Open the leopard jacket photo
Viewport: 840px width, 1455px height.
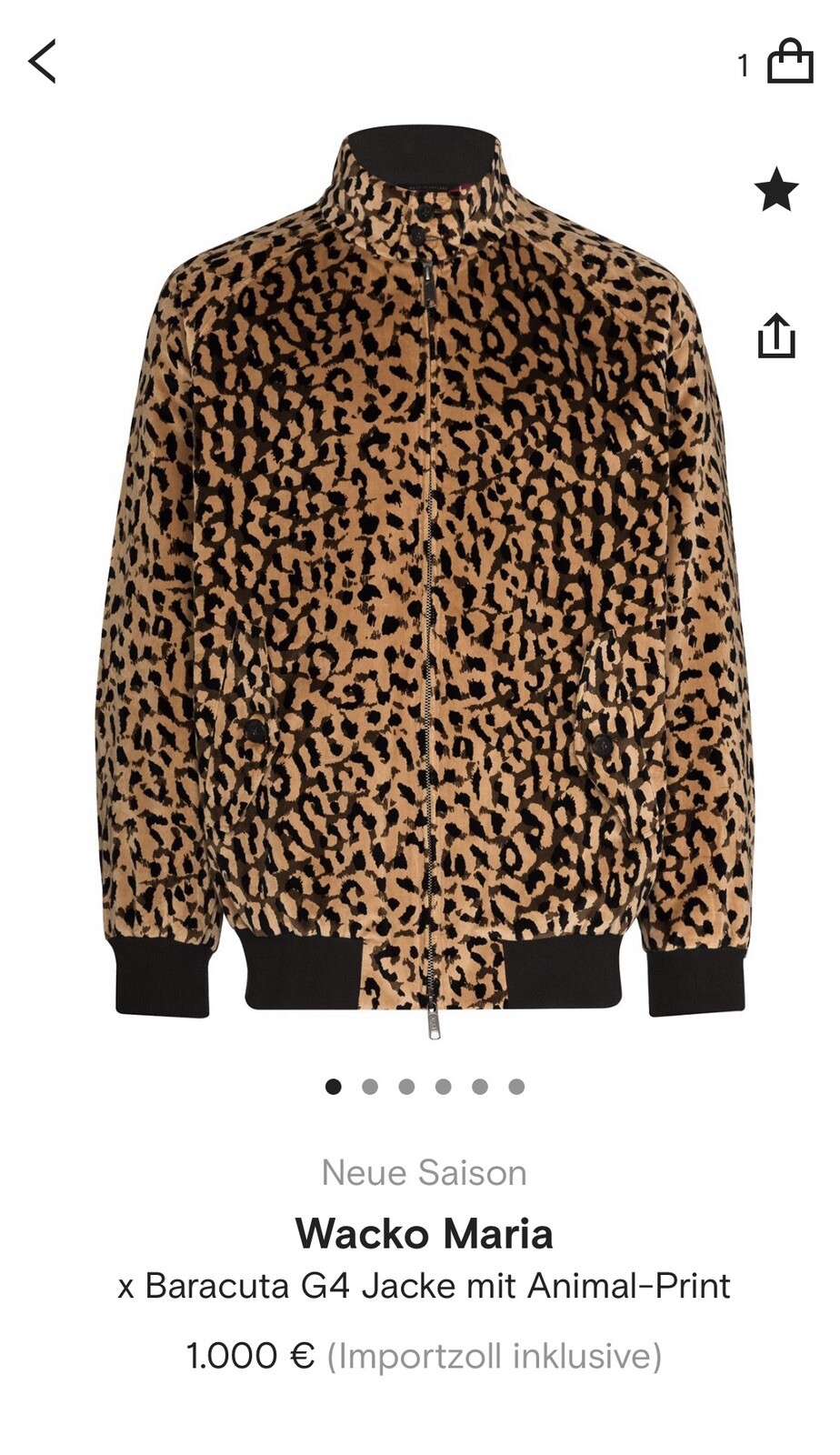pos(423,582)
